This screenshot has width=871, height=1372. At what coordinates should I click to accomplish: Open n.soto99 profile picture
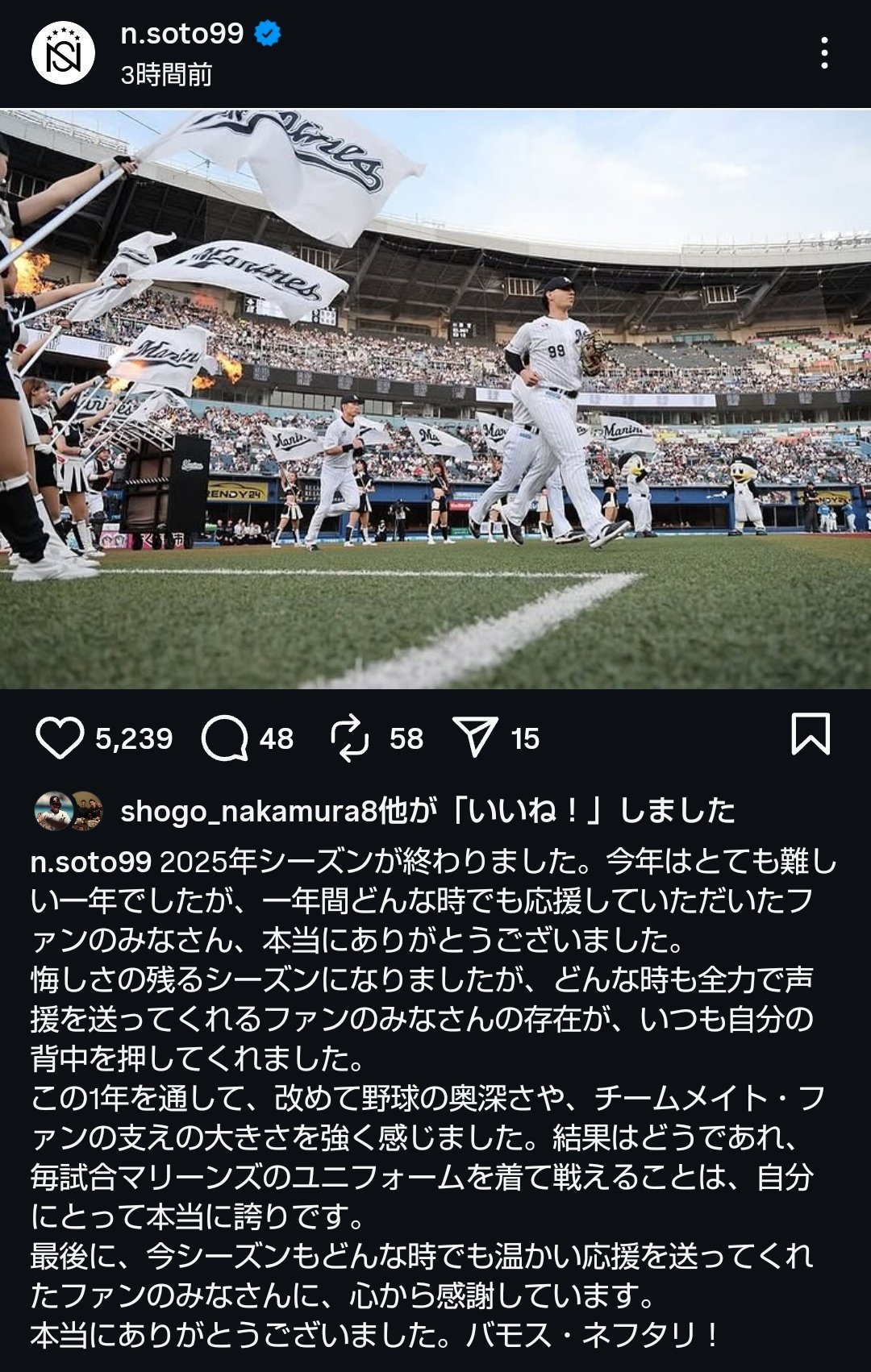point(63,53)
